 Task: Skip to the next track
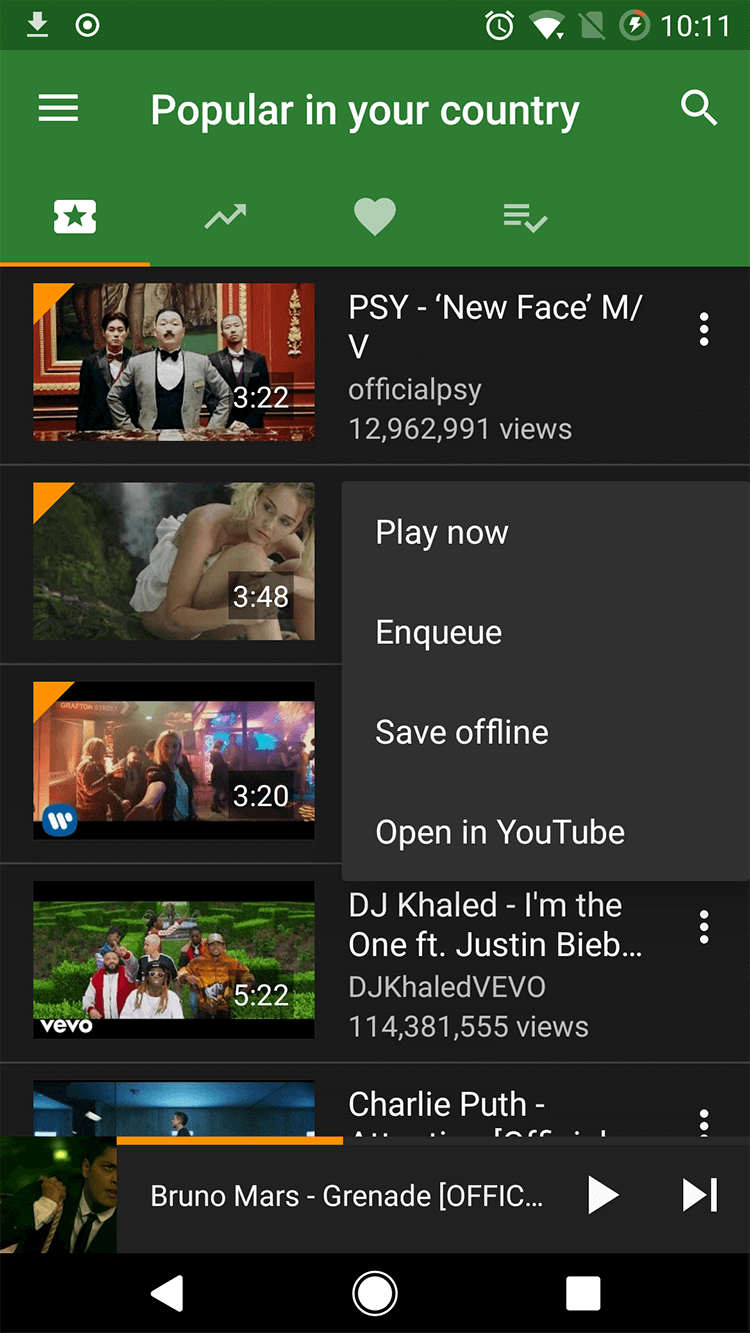(x=698, y=1194)
